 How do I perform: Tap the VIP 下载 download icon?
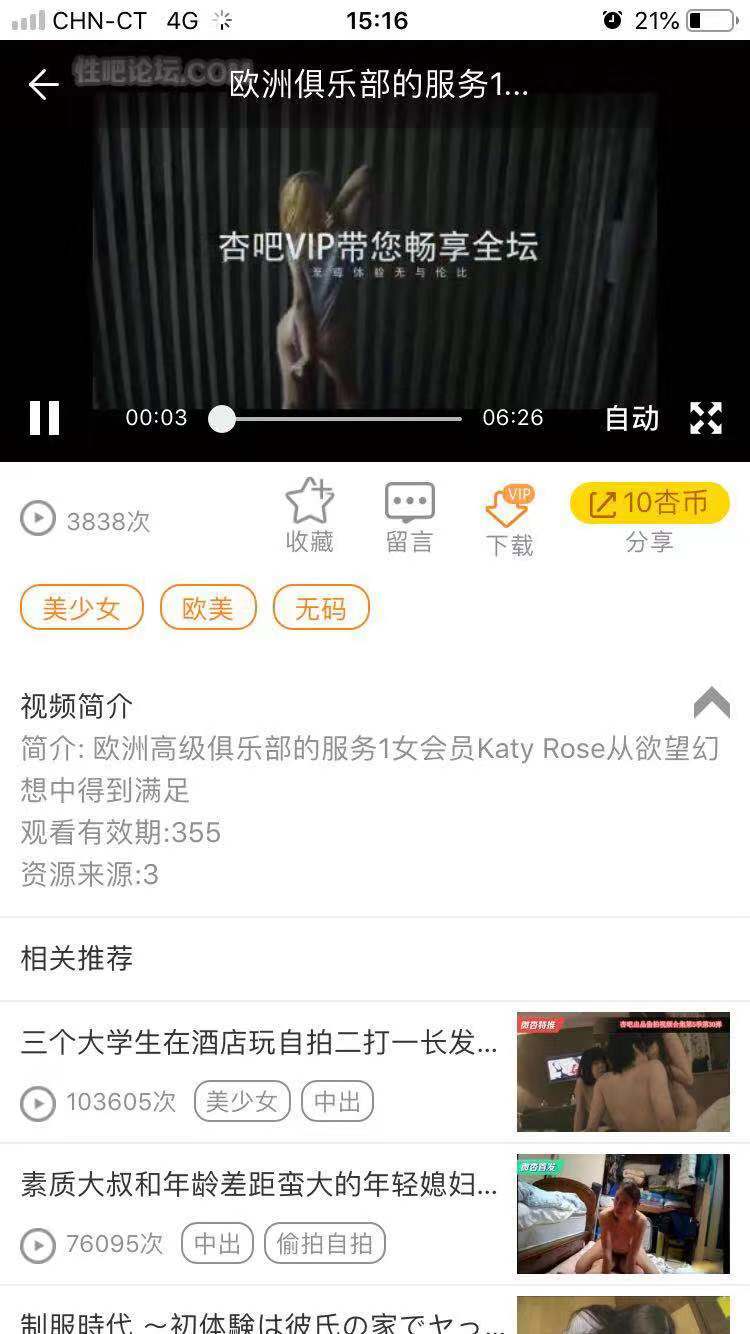[508, 503]
